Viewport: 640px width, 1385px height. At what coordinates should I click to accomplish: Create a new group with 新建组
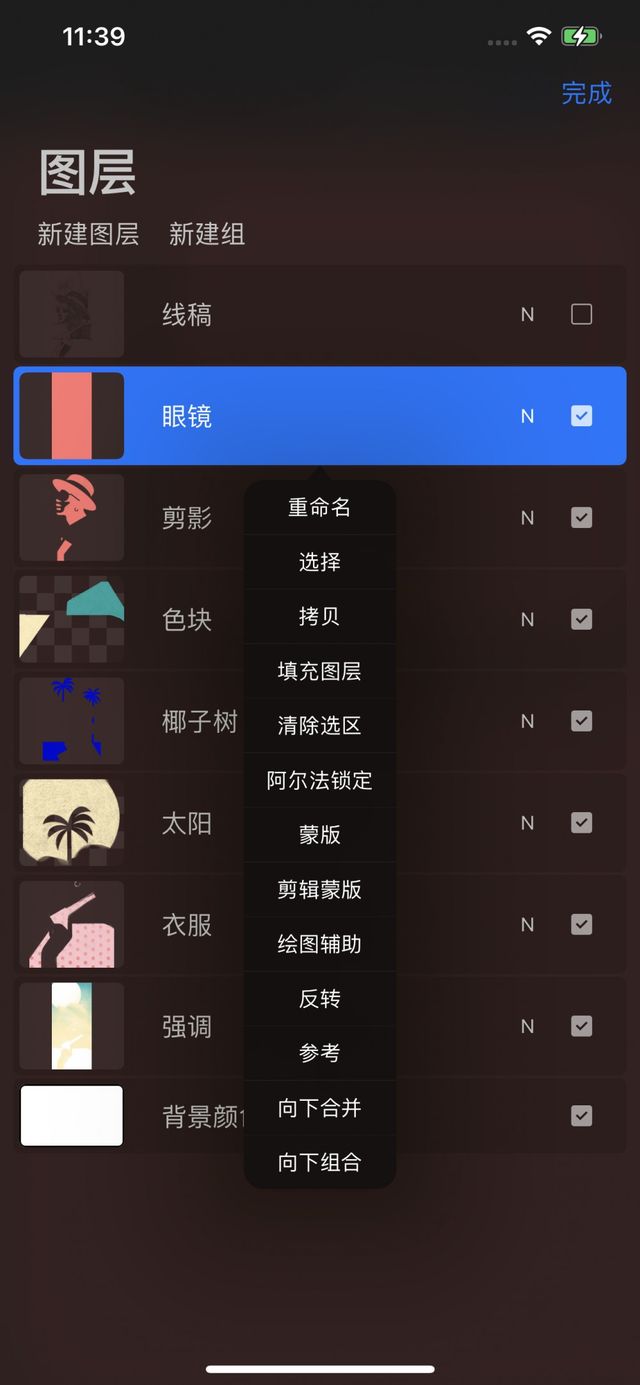pos(207,234)
